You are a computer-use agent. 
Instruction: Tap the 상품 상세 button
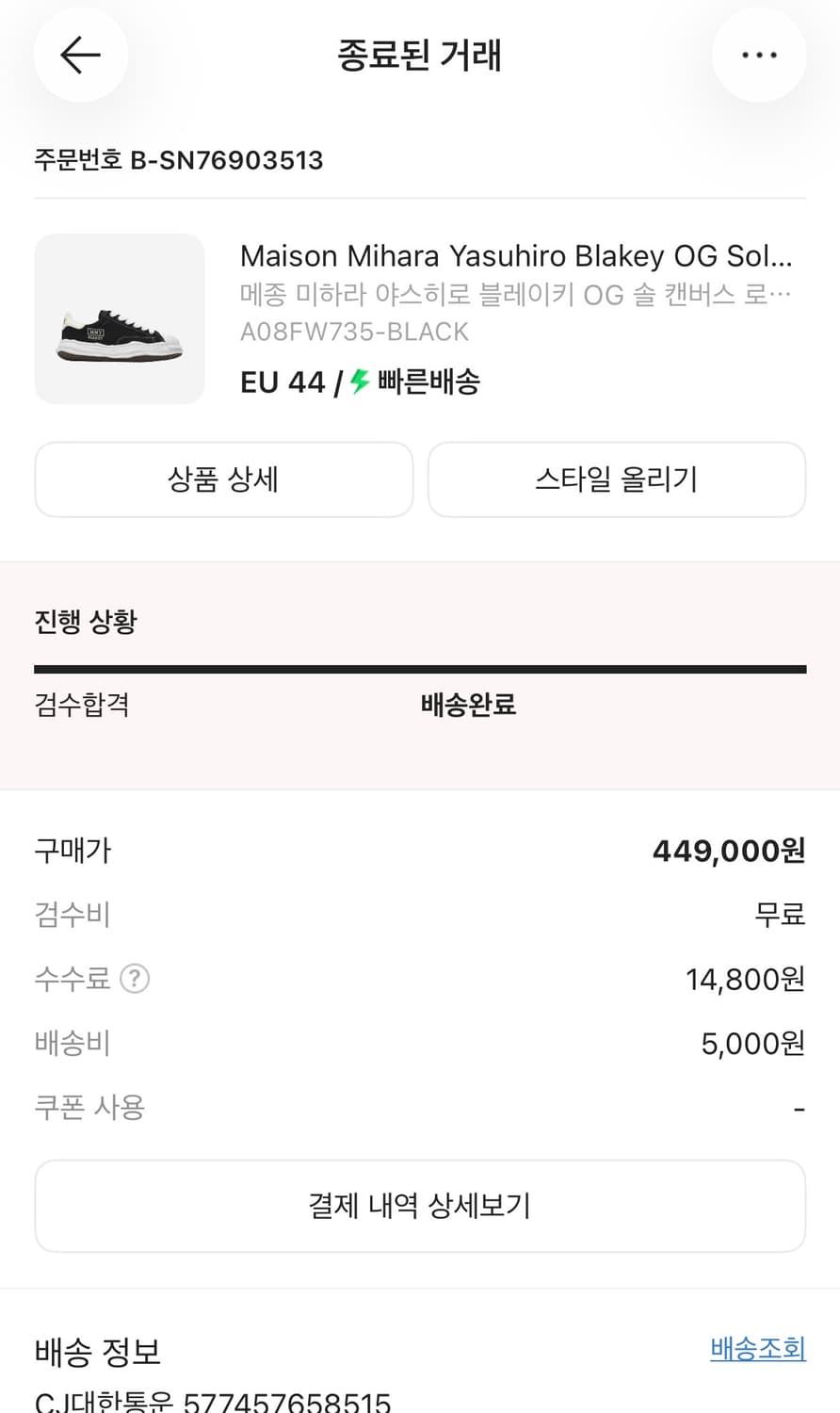coord(223,479)
